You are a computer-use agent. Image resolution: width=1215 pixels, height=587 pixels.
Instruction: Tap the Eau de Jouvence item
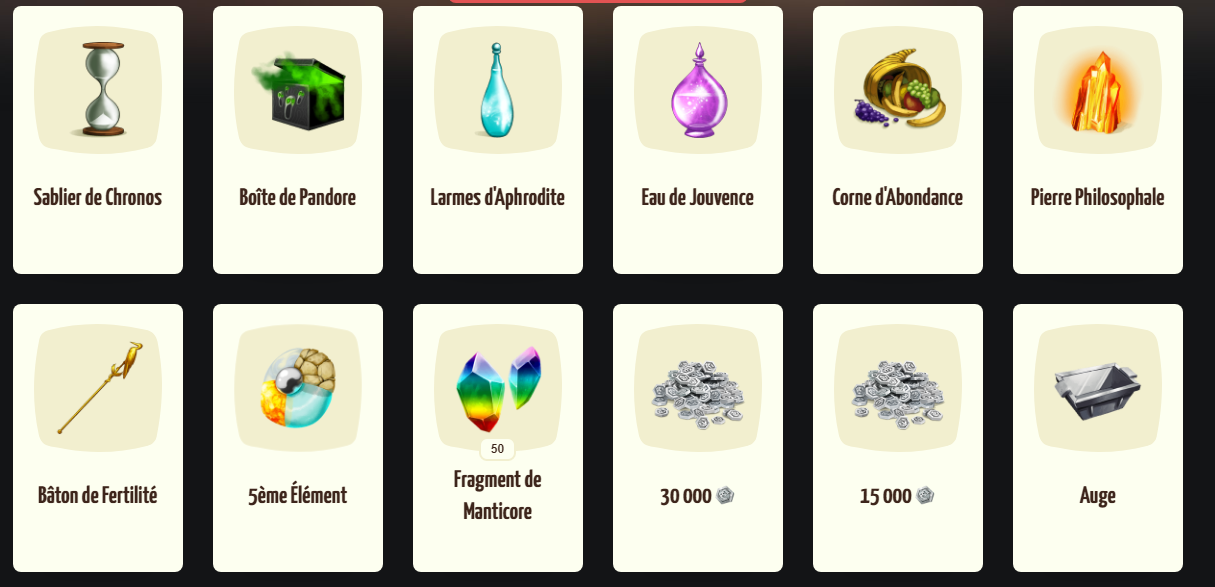point(698,140)
